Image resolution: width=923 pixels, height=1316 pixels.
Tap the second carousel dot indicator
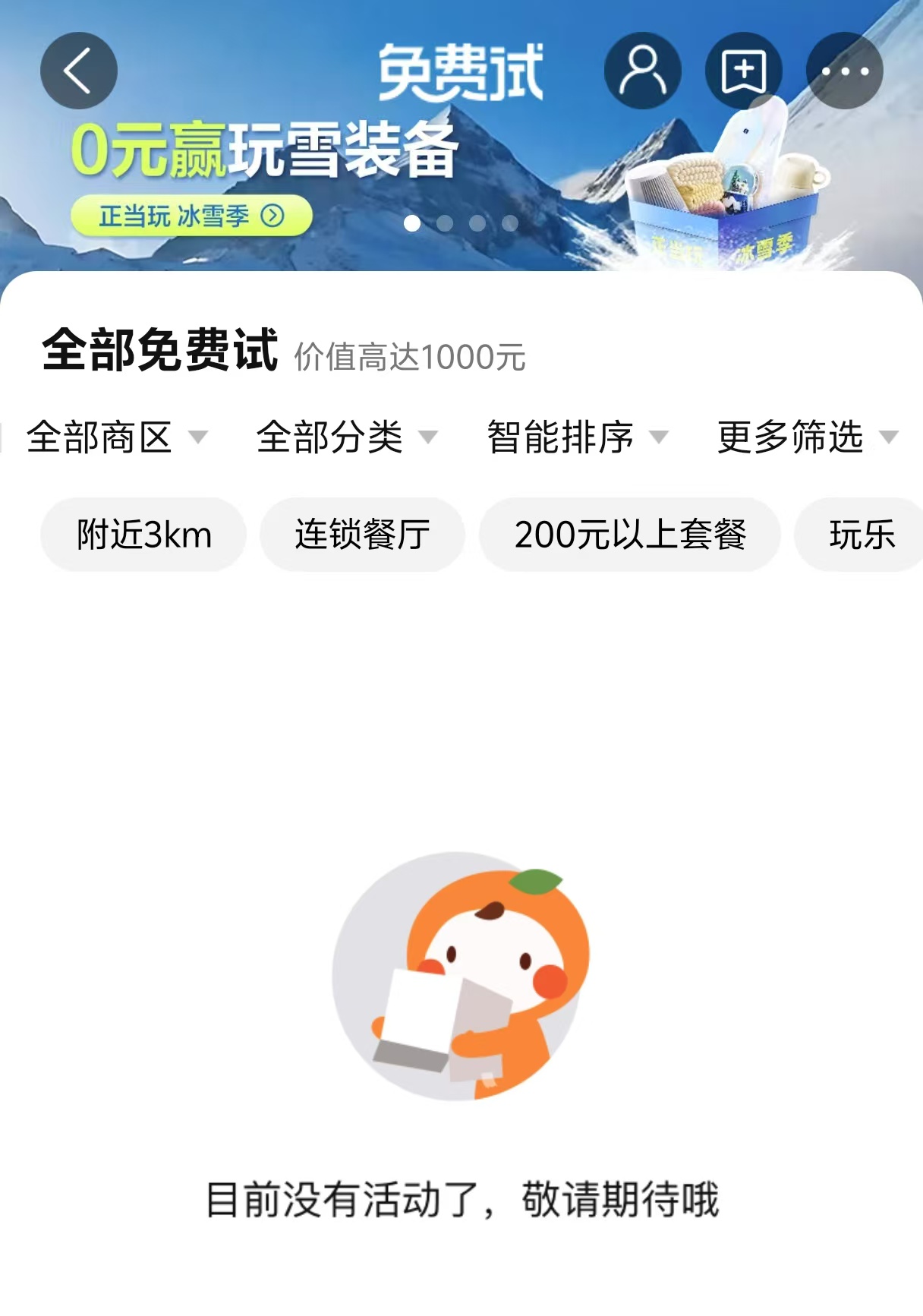point(446,222)
